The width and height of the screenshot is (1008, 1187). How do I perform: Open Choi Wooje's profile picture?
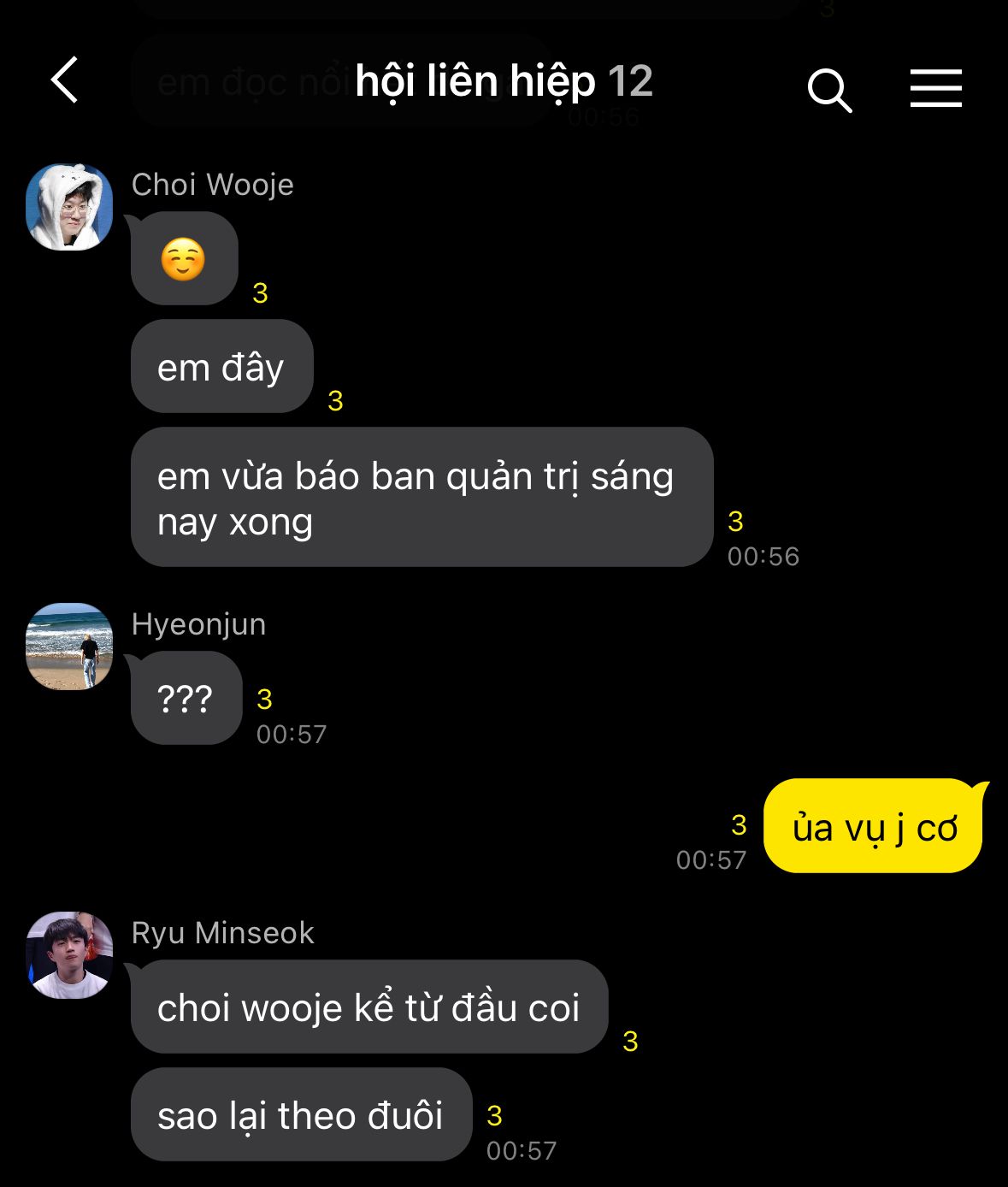pos(69,207)
